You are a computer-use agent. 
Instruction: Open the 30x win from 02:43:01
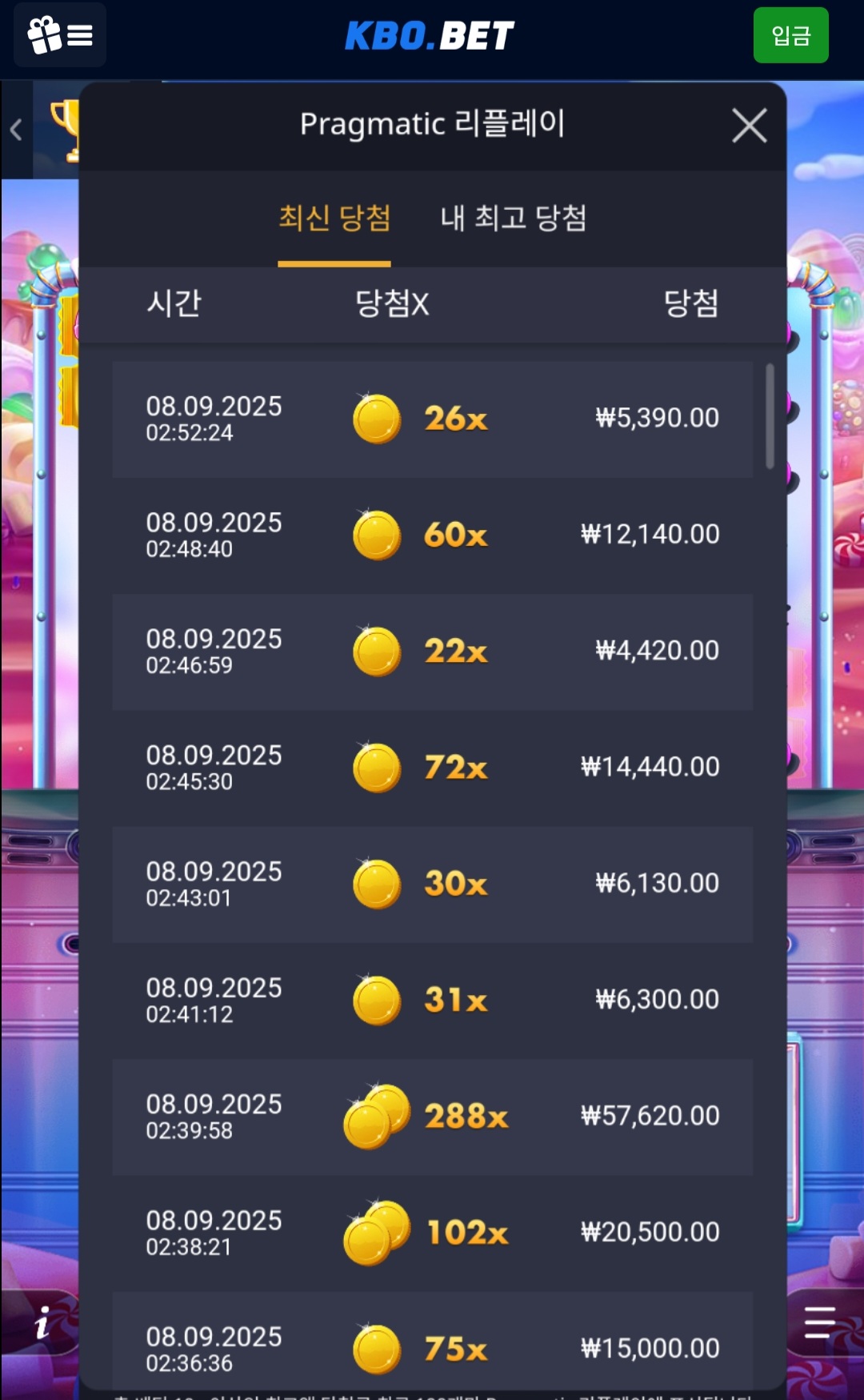pos(432,884)
